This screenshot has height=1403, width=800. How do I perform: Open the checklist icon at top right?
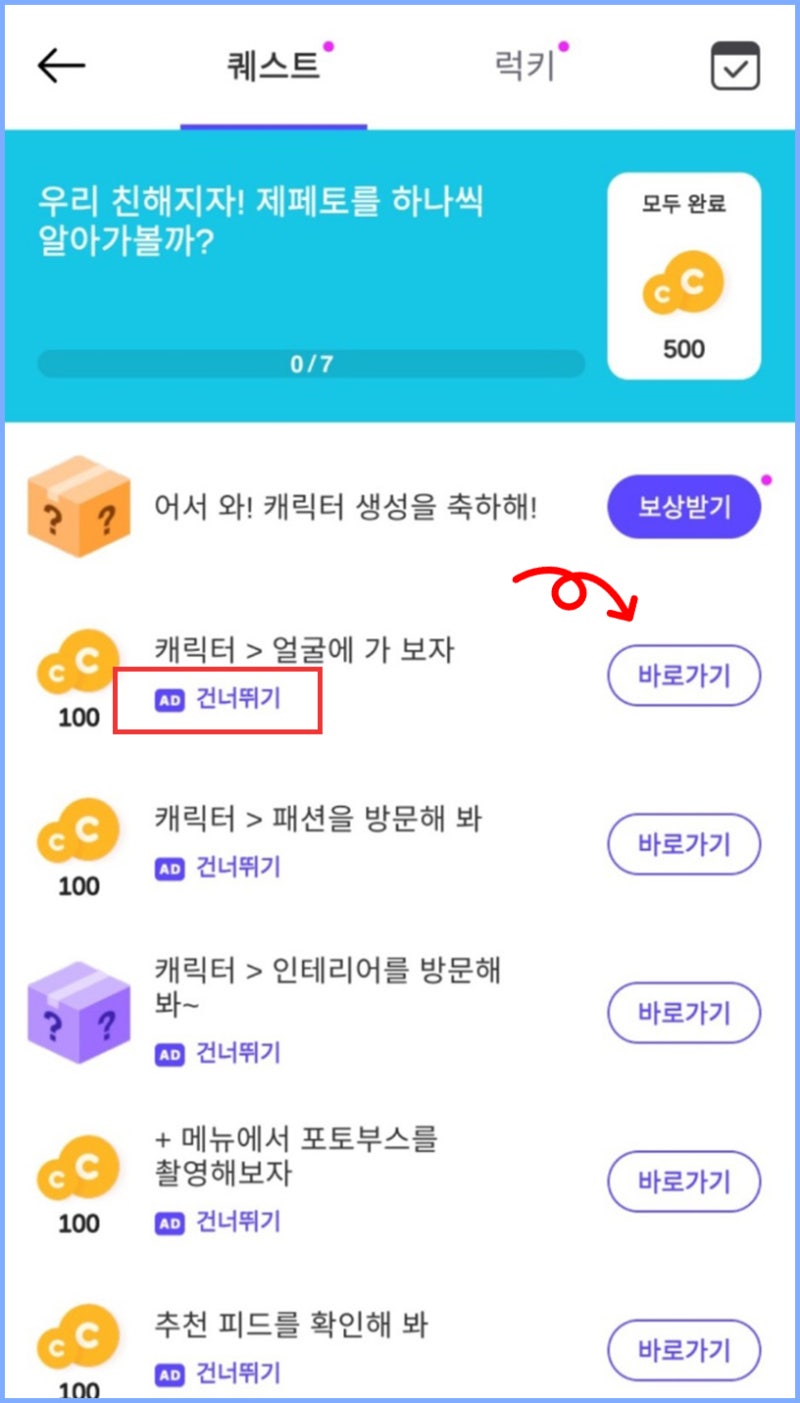point(736,64)
